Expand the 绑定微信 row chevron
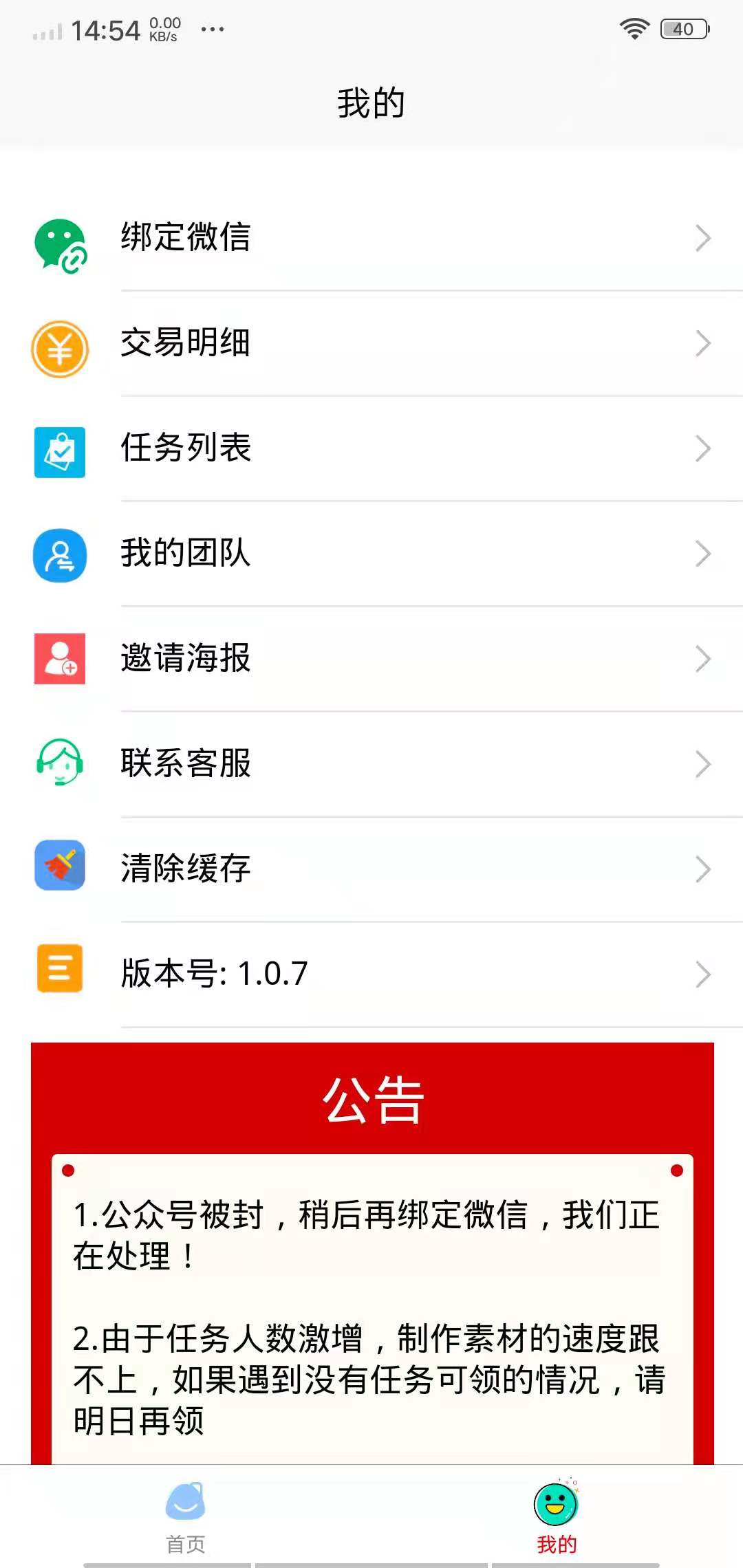The width and height of the screenshot is (743, 1568). (x=703, y=239)
